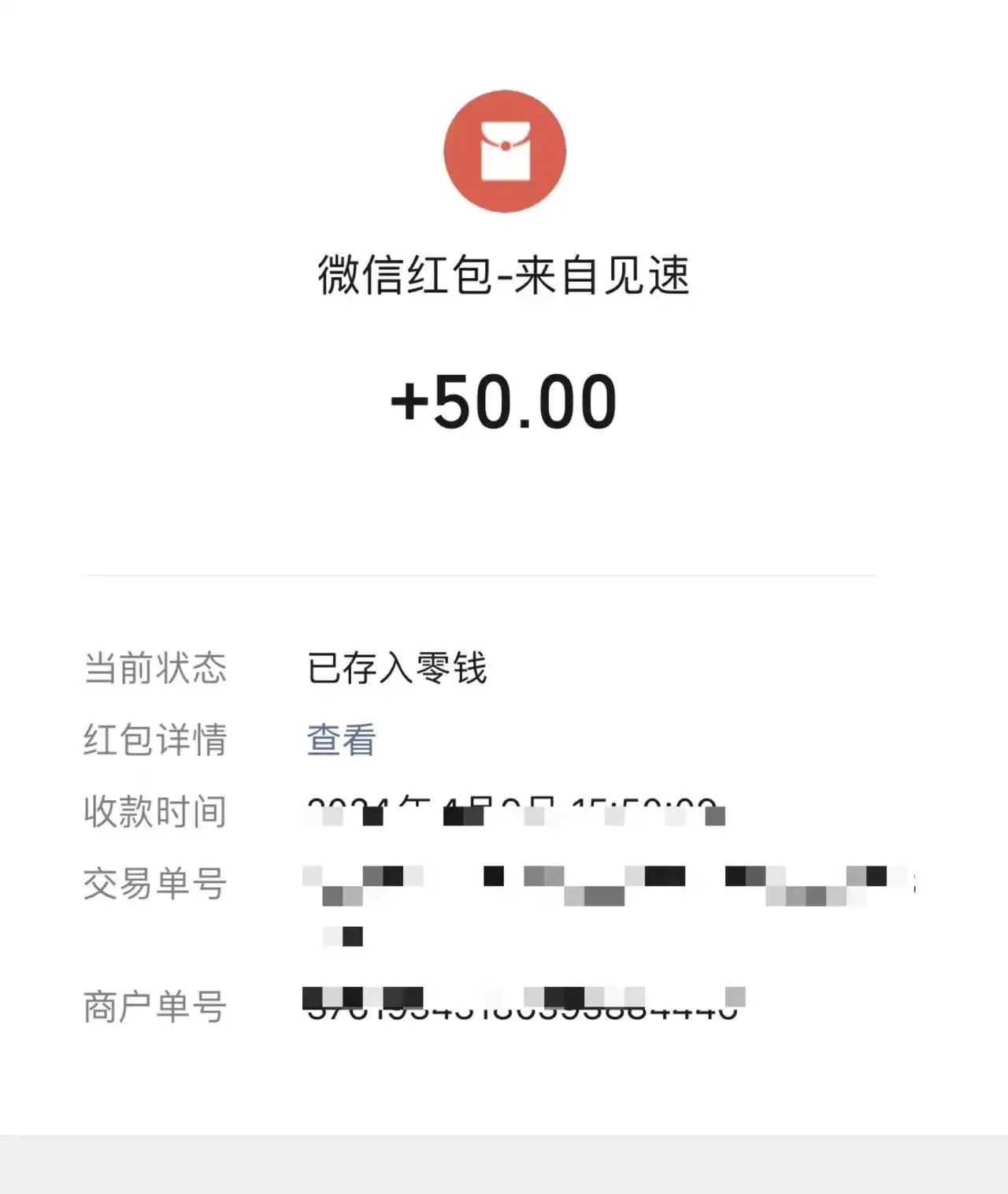Screen dimensions: 1008x1194
Task: Click the 商户单号 row
Action: point(155,1010)
